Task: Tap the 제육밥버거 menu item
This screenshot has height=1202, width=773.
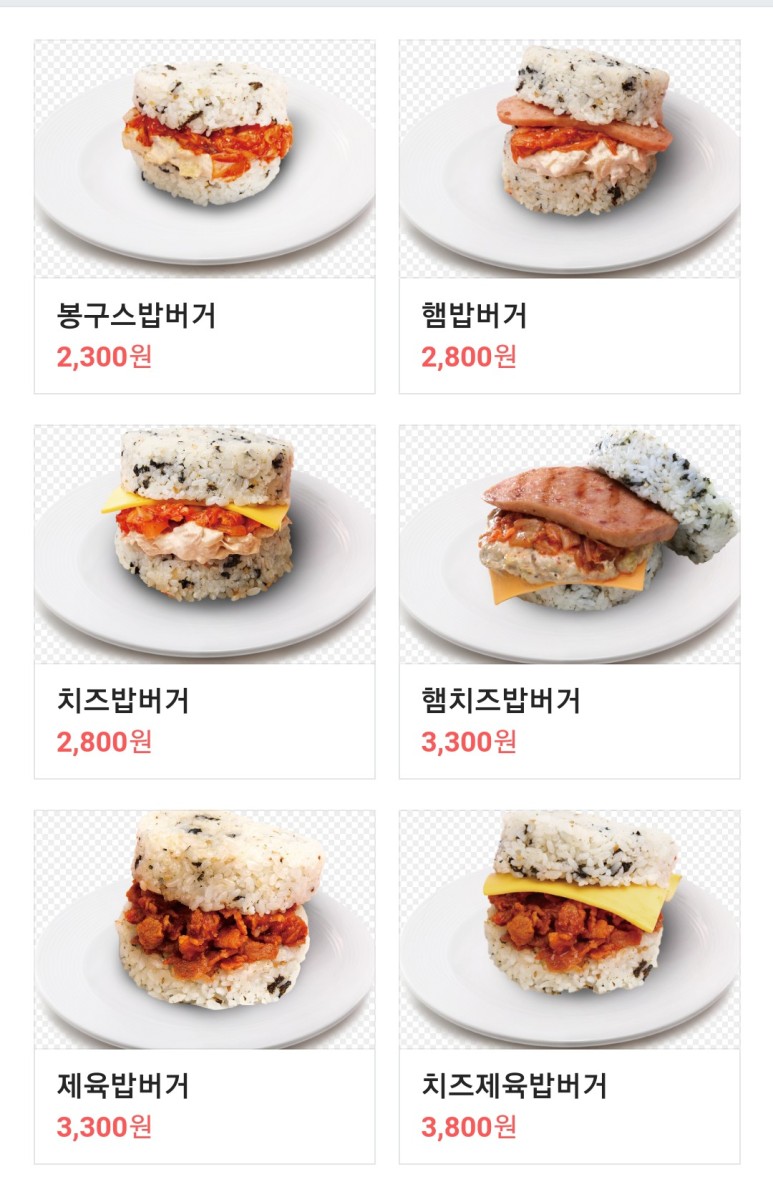Action: (204, 987)
